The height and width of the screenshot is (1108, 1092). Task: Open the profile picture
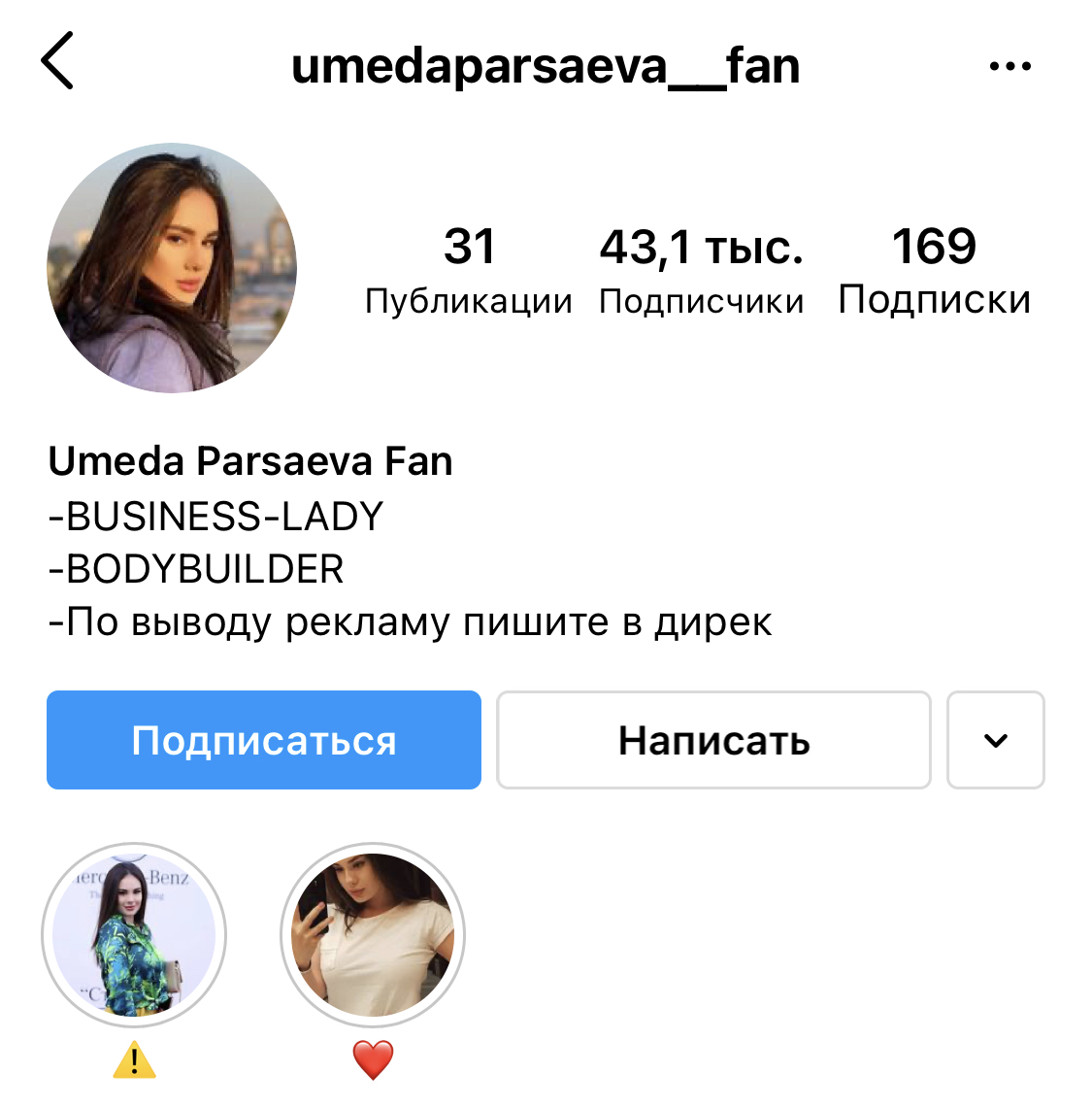point(172,268)
